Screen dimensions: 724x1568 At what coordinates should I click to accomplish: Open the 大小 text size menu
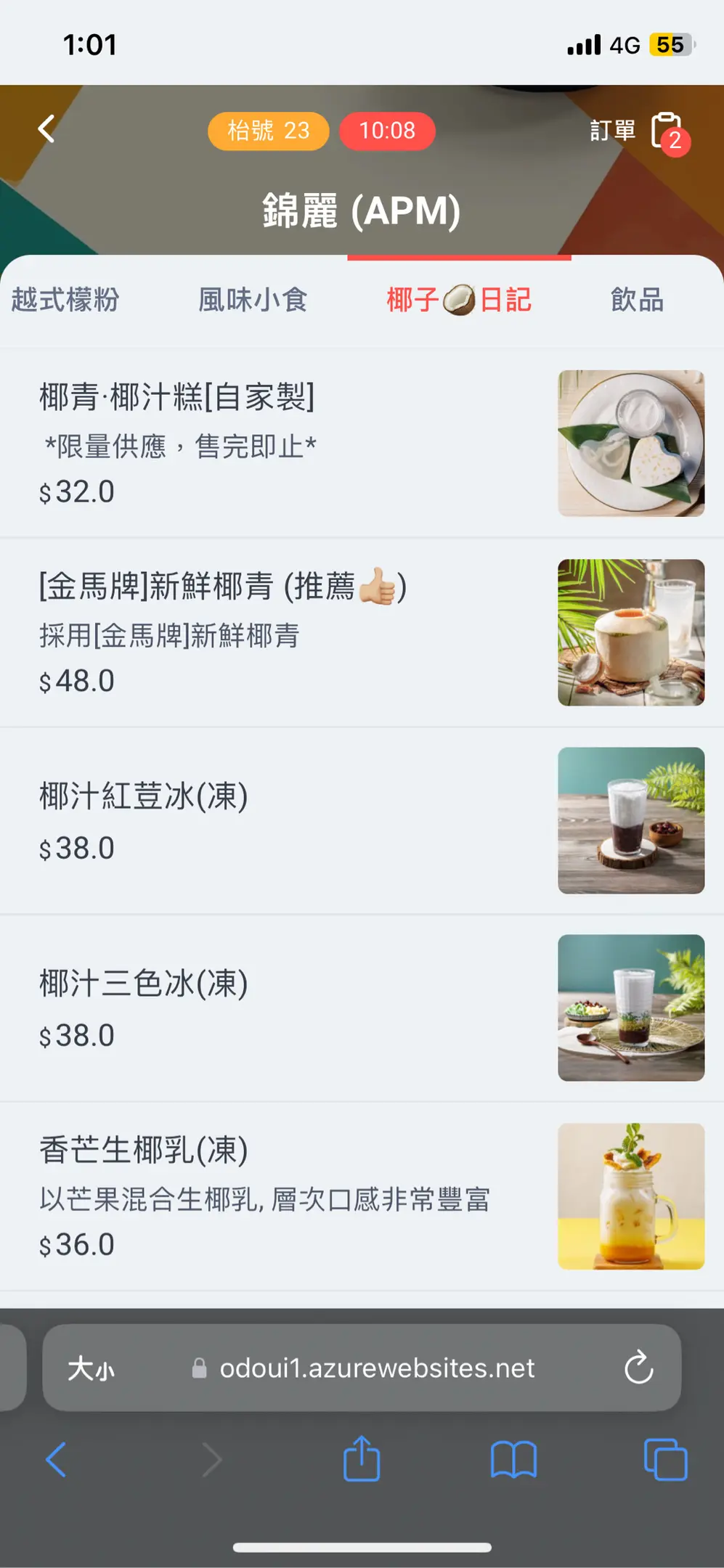tap(91, 1369)
